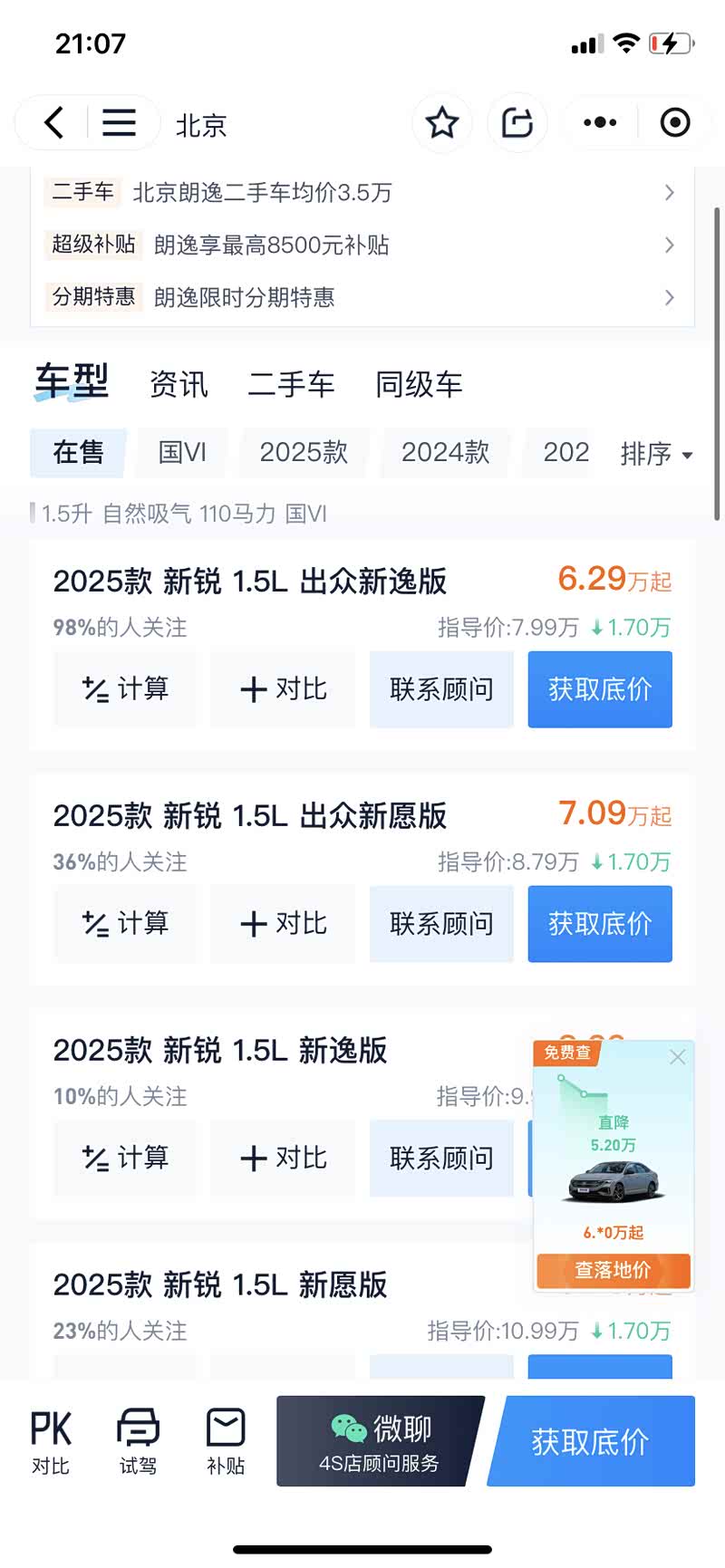Expand the 排序 sort dropdown
Viewport: 725px width, 1568px height.
(656, 453)
